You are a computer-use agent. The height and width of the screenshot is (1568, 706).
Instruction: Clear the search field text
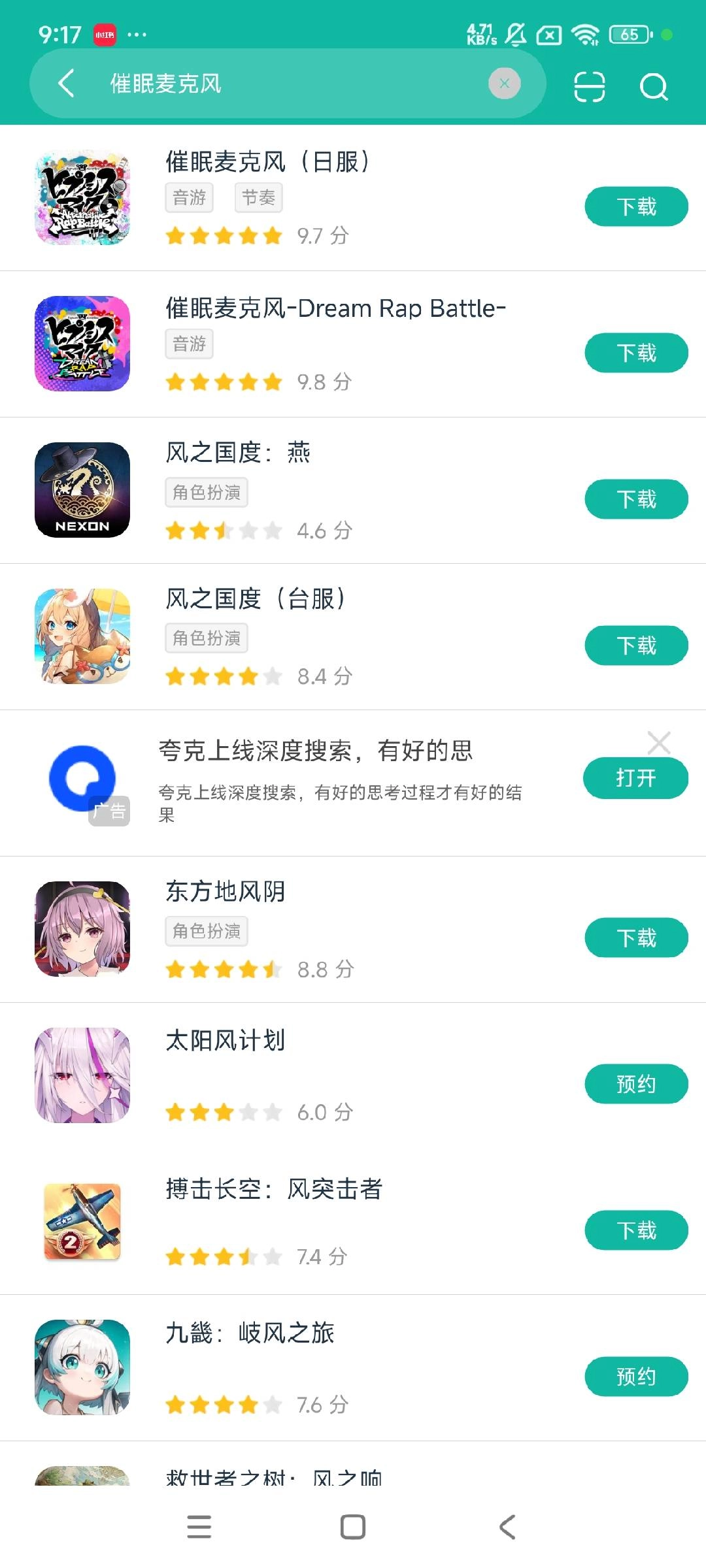[503, 84]
